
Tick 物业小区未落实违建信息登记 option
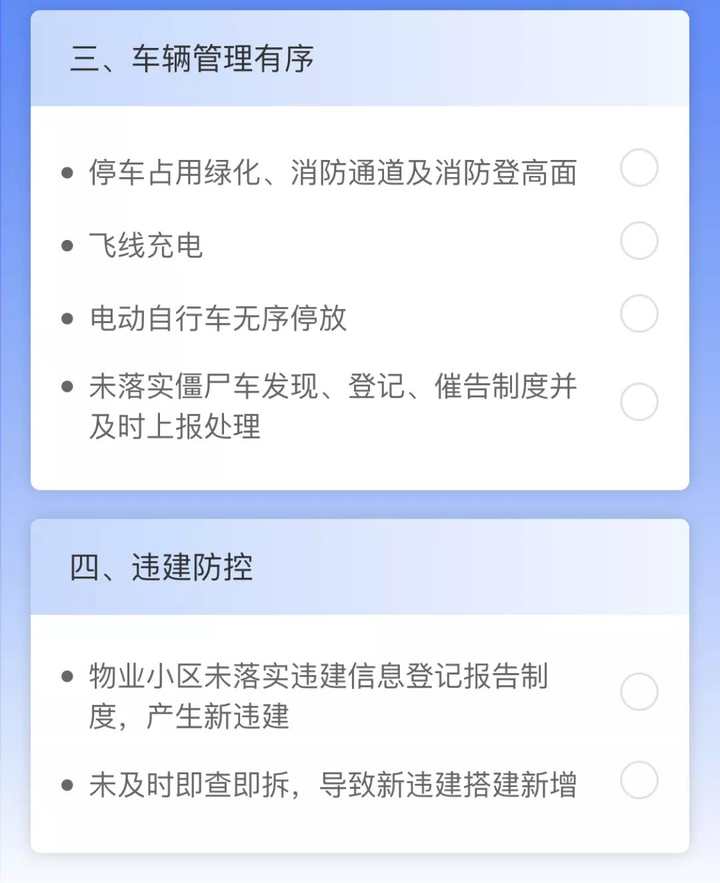[639, 692]
